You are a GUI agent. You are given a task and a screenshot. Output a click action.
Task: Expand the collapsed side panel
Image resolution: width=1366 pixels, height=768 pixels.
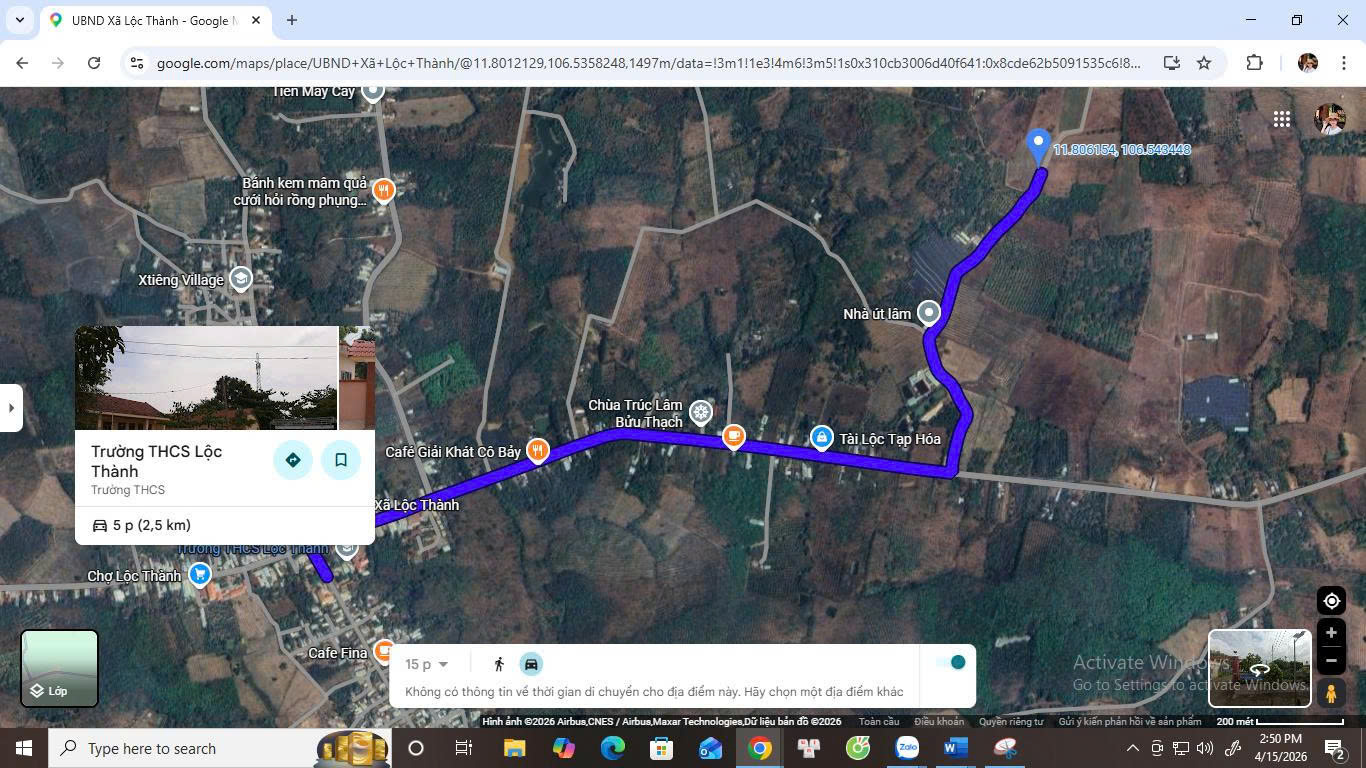11,408
